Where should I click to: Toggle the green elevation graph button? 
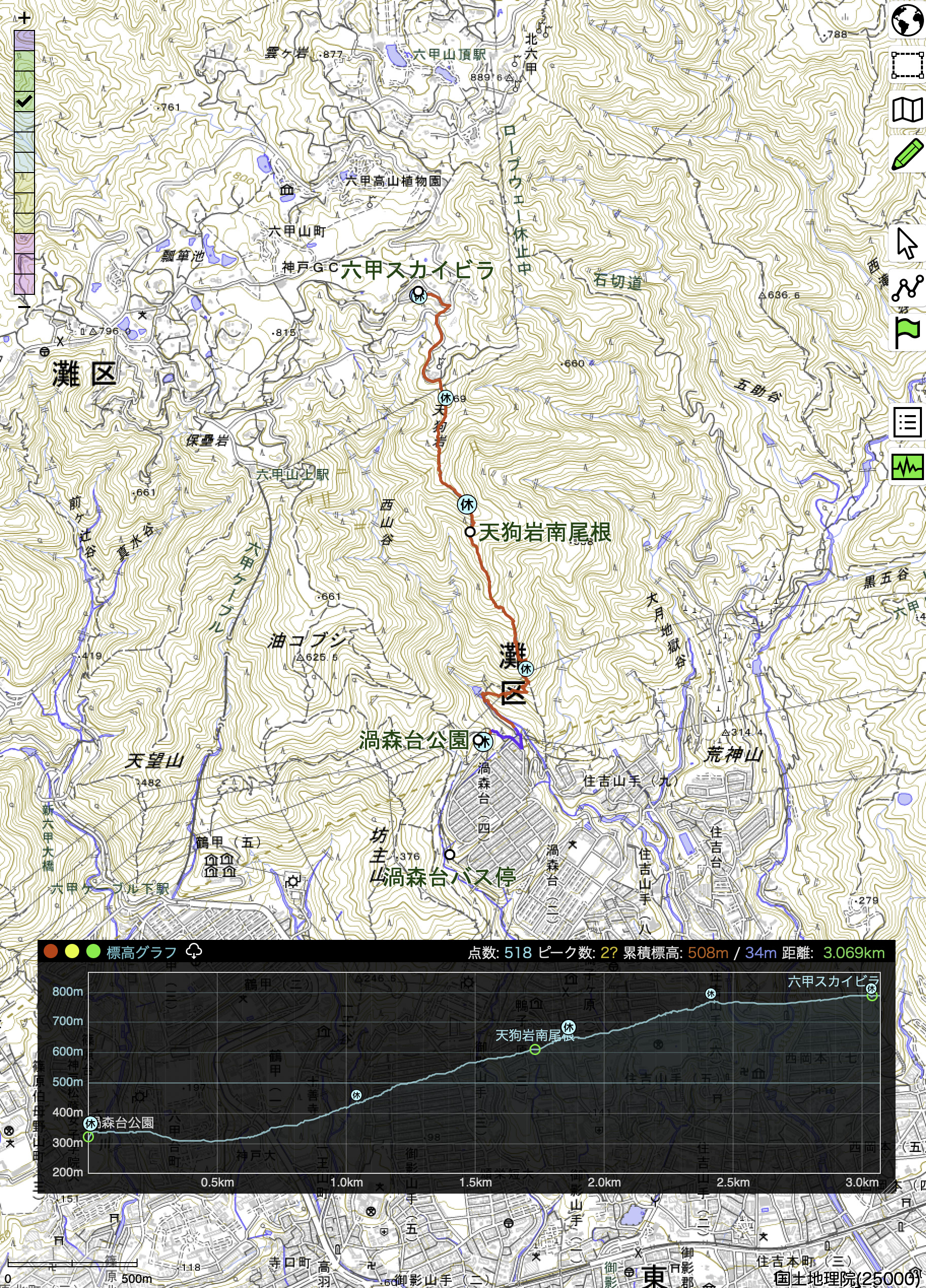point(907,467)
